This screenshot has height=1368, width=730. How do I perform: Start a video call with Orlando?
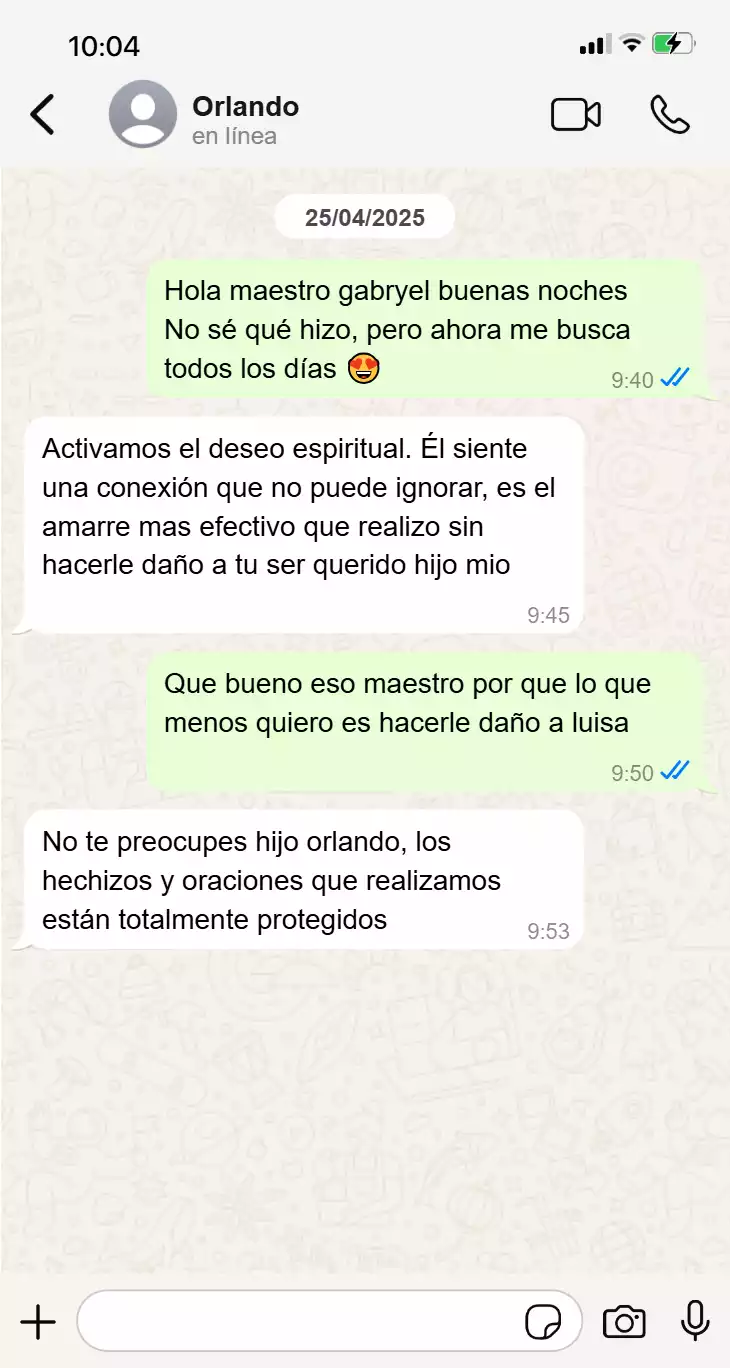pos(575,115)
